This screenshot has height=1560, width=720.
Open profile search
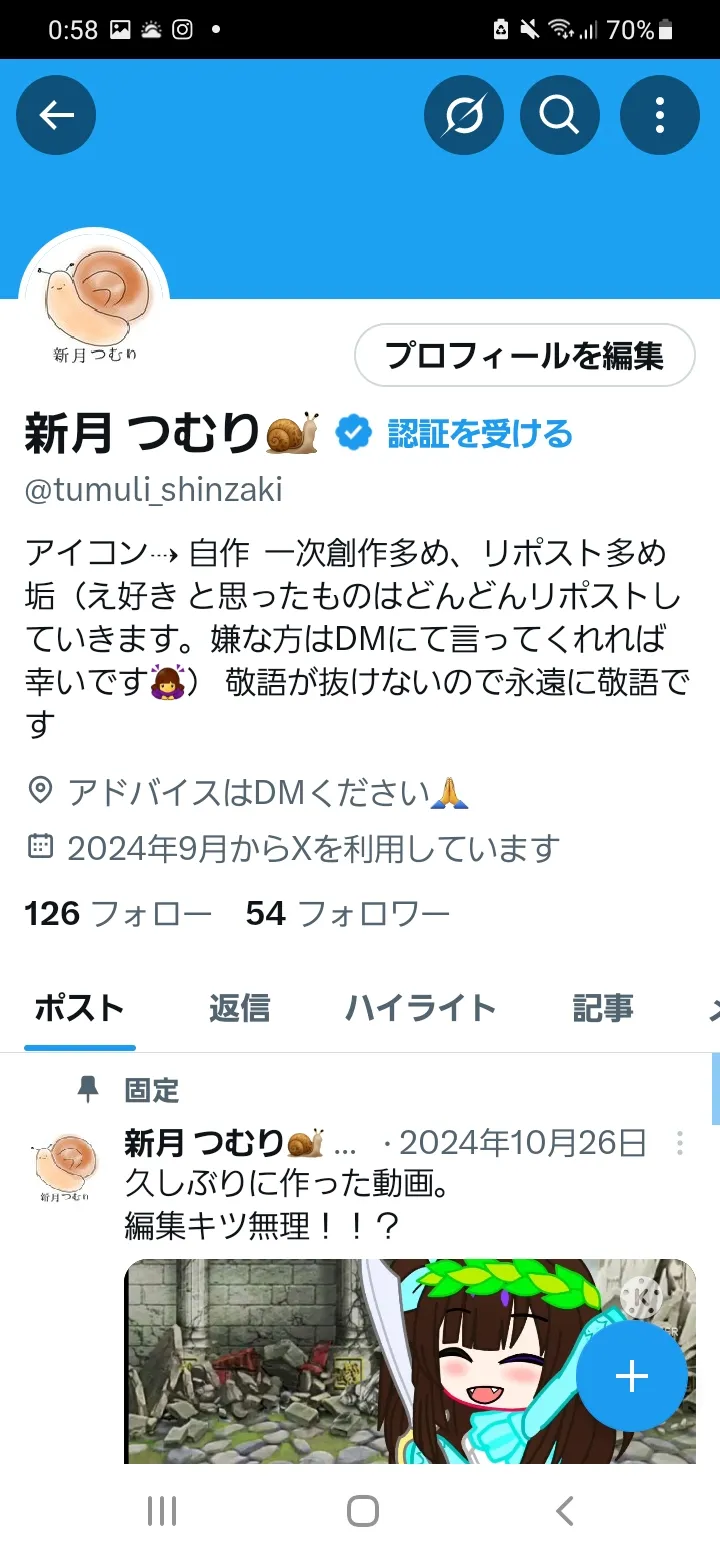[x=560, y=116]
